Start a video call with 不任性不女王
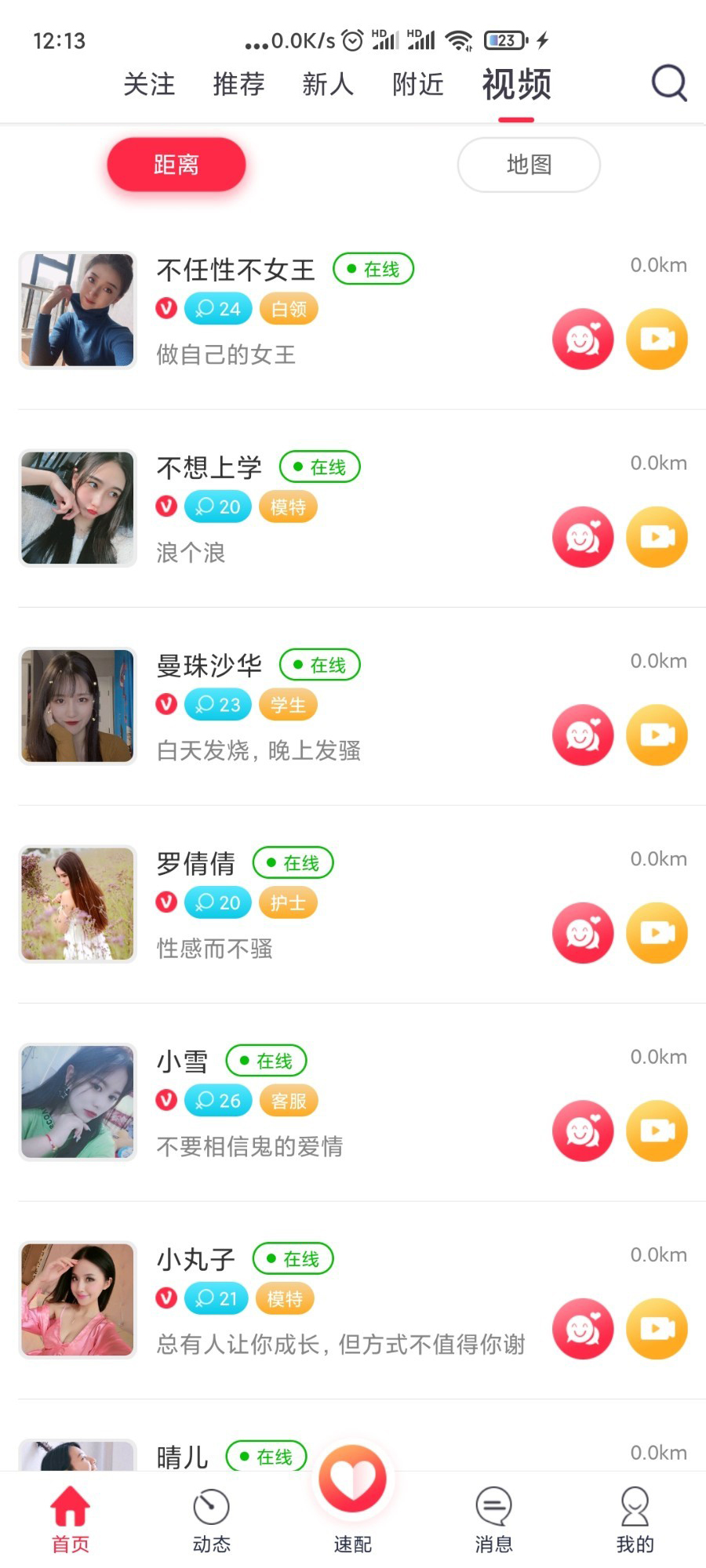Image resolution: width=706 pixels, height=1568 pixels. tap(657, 339)
